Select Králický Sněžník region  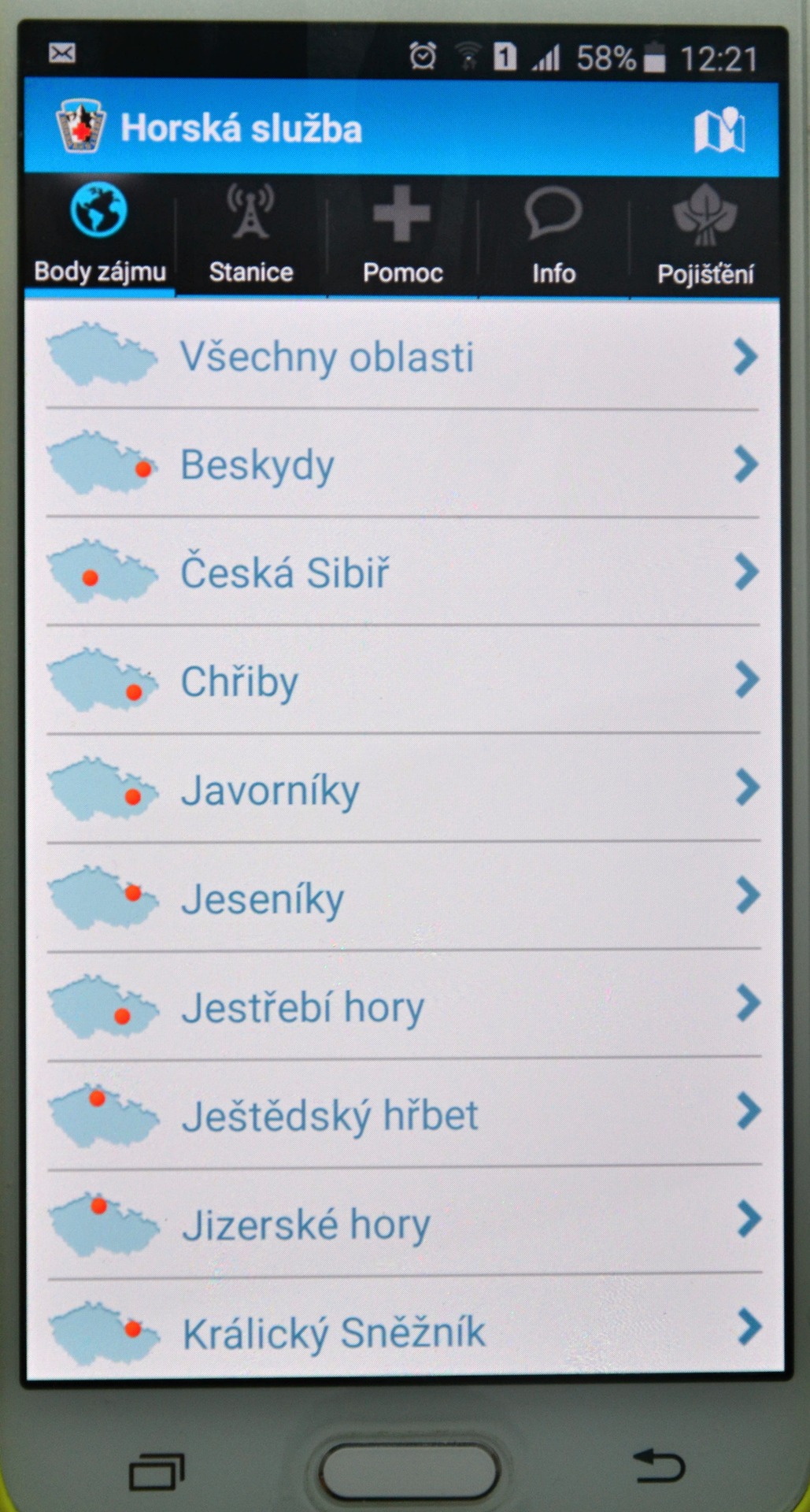tap(401, 1331)
